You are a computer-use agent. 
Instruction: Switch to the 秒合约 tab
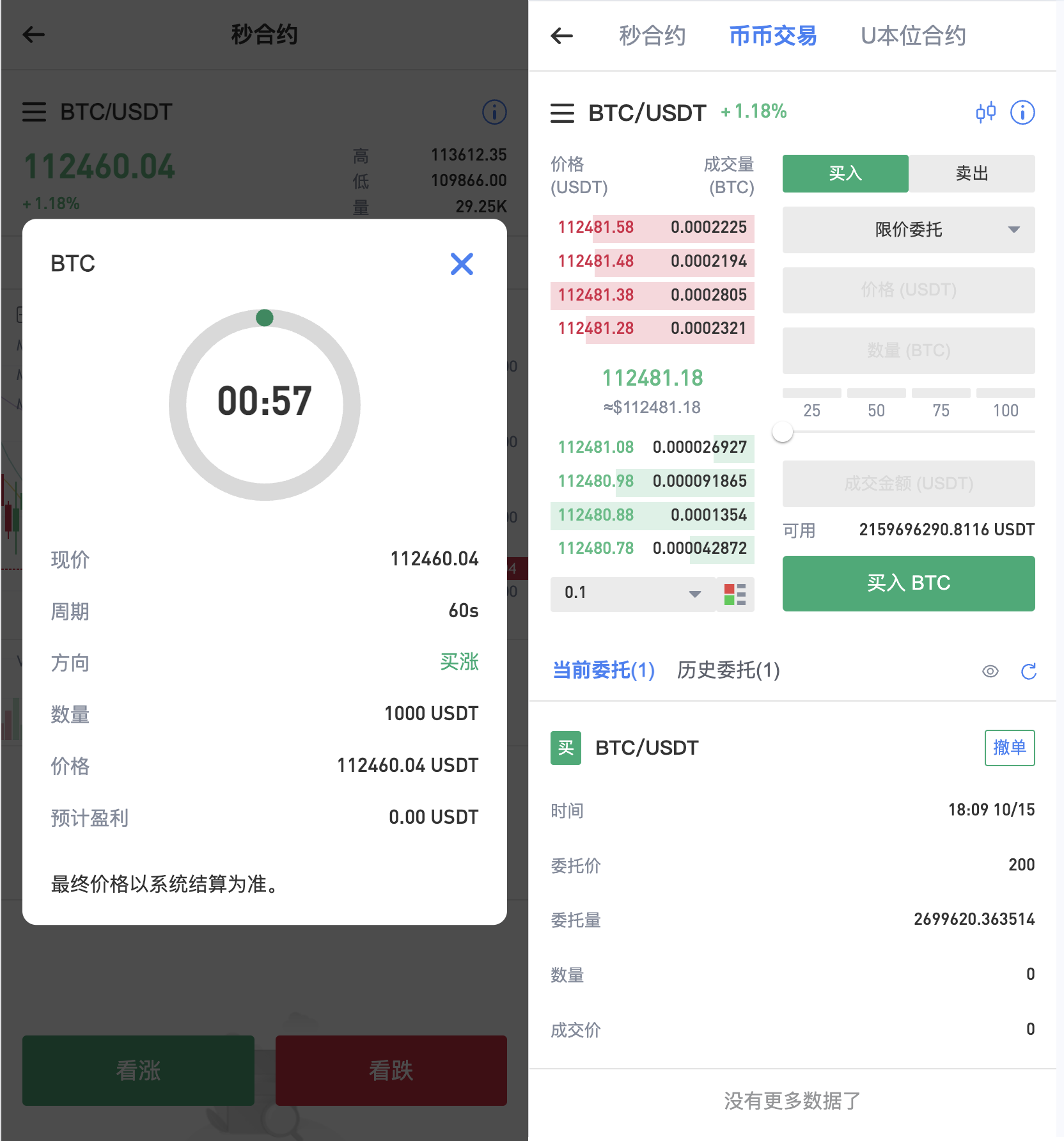pyautogui.click(x=652, y=36)
